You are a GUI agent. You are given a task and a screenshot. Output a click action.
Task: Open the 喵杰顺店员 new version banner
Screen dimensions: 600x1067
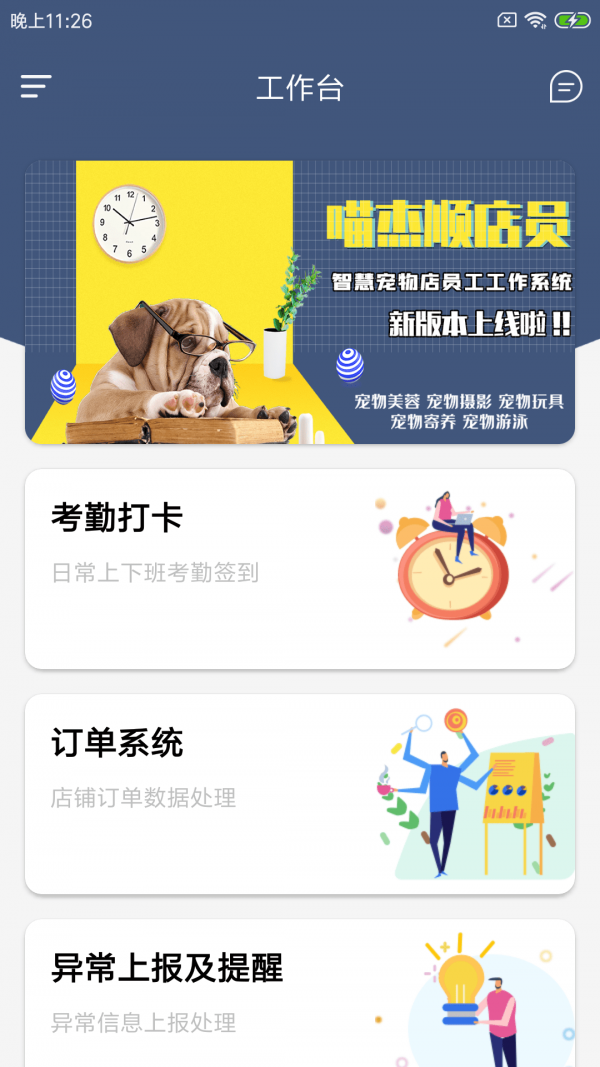pyautogui.click(x=300, y=302)
